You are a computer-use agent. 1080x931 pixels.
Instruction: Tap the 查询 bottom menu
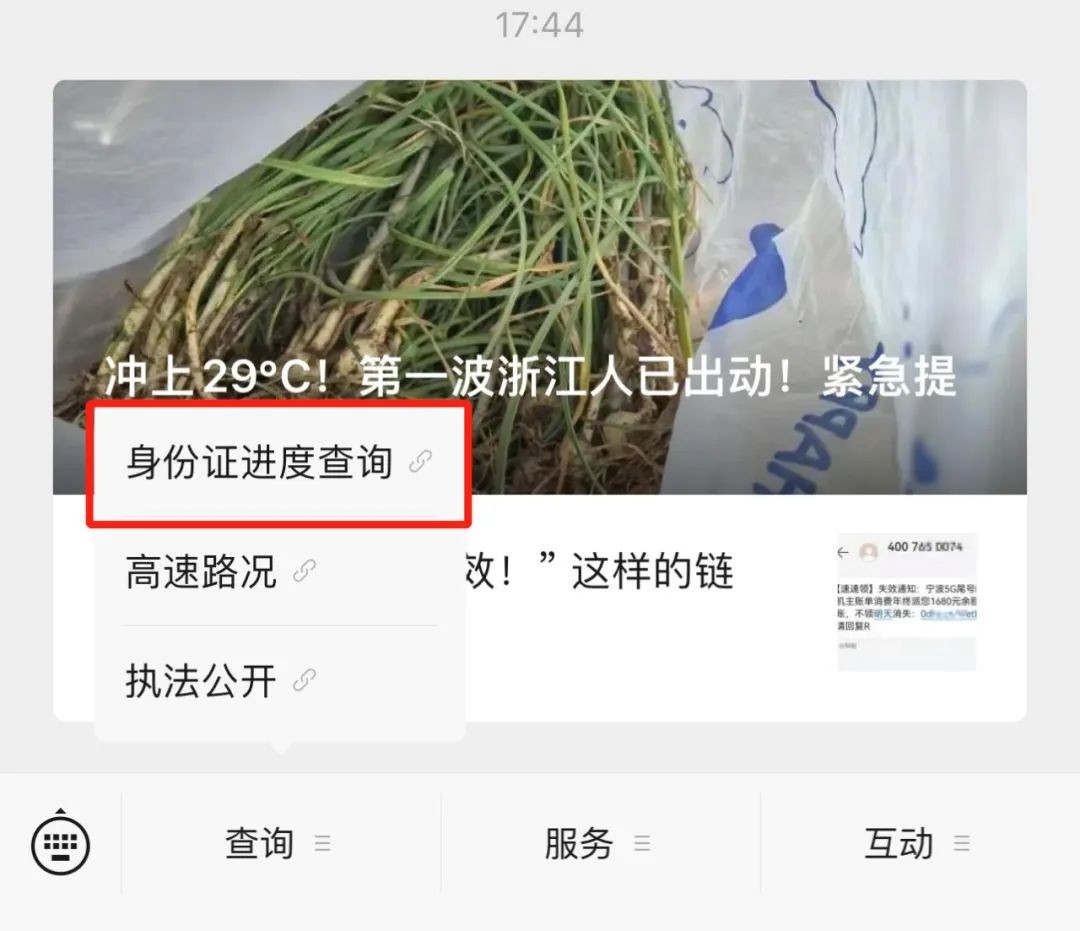pos(278,844)
